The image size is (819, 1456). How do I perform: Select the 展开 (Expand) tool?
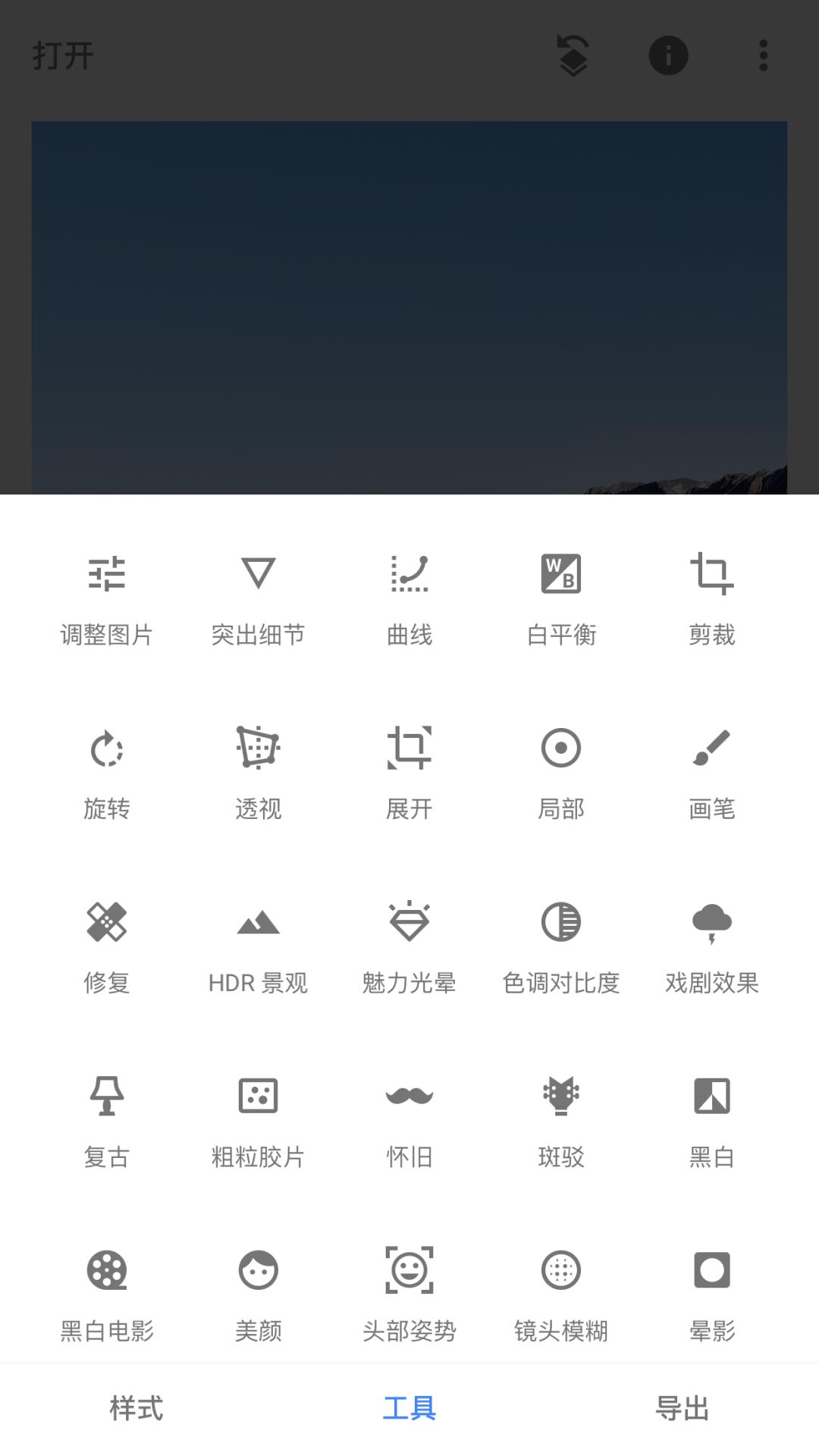(x=409, y=773)
